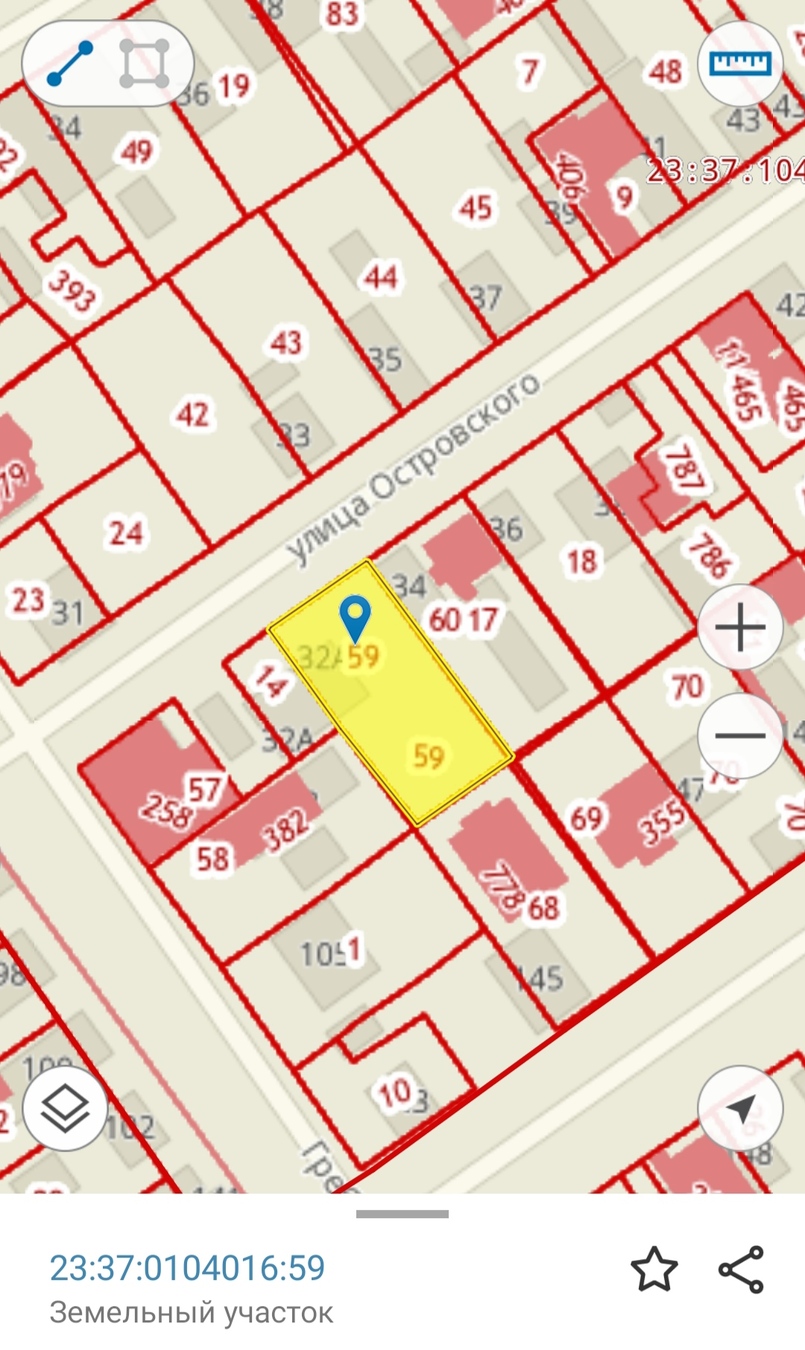The height and width of the screenshot is (1350, 805).
Task: Open the ruler measurement button
Action: [740, 64]
